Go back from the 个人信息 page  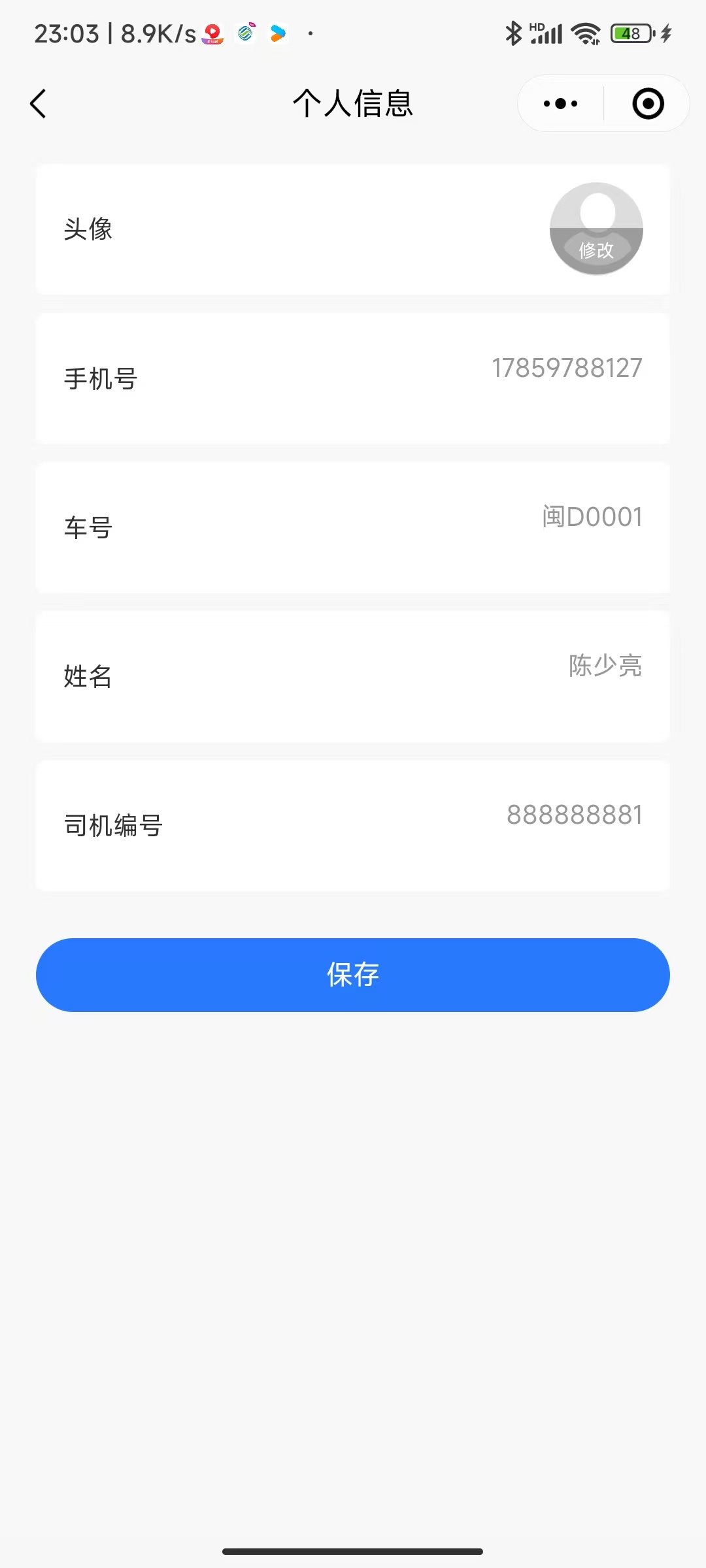coord(39,104)
